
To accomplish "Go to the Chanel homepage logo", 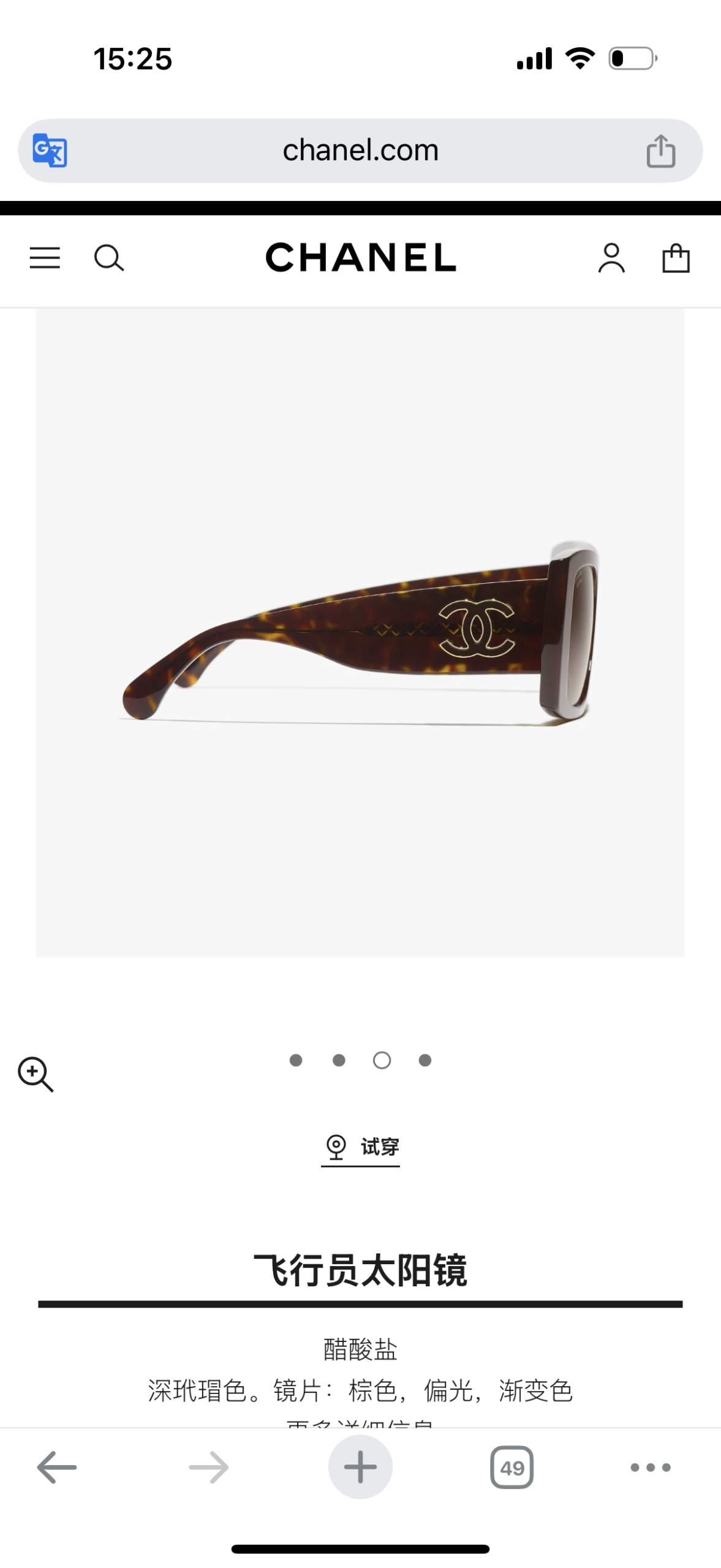I will 360,257.
